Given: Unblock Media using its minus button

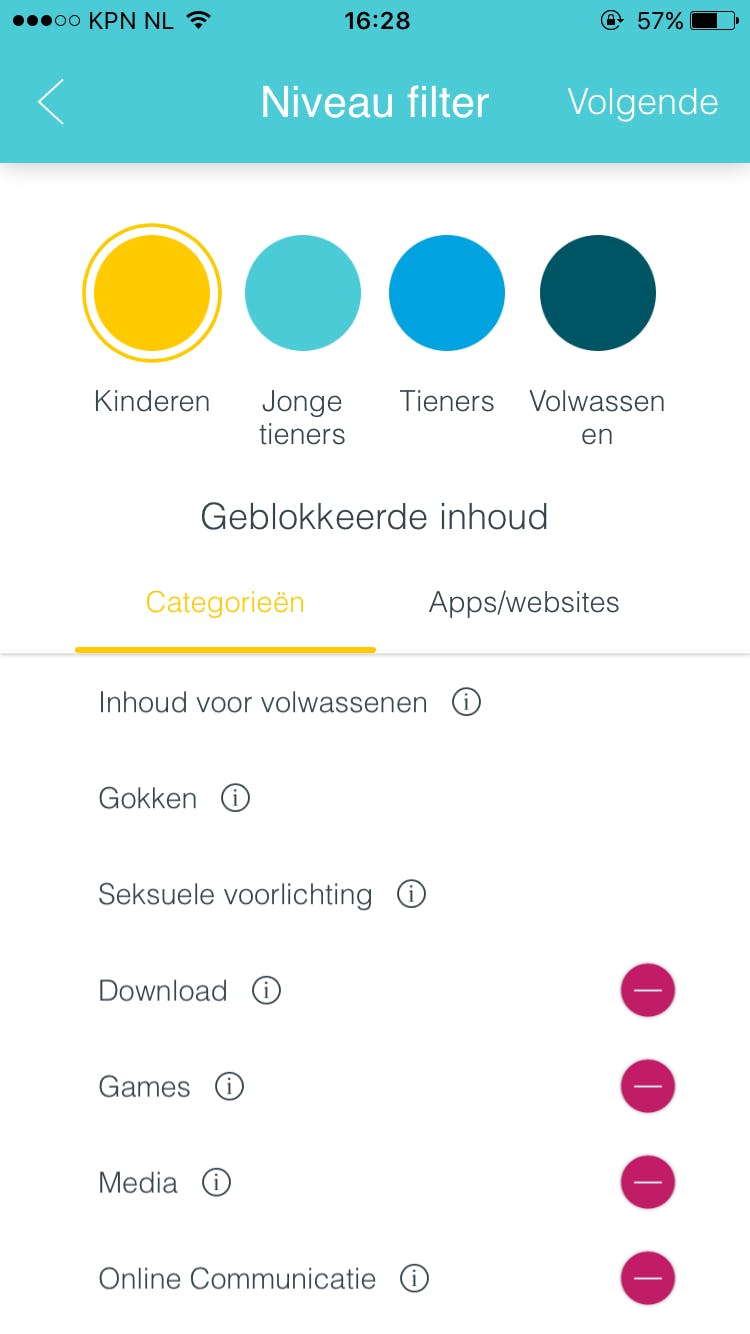Looking at the screenshot, I should pyautogui.click(x=647, y=1183).
